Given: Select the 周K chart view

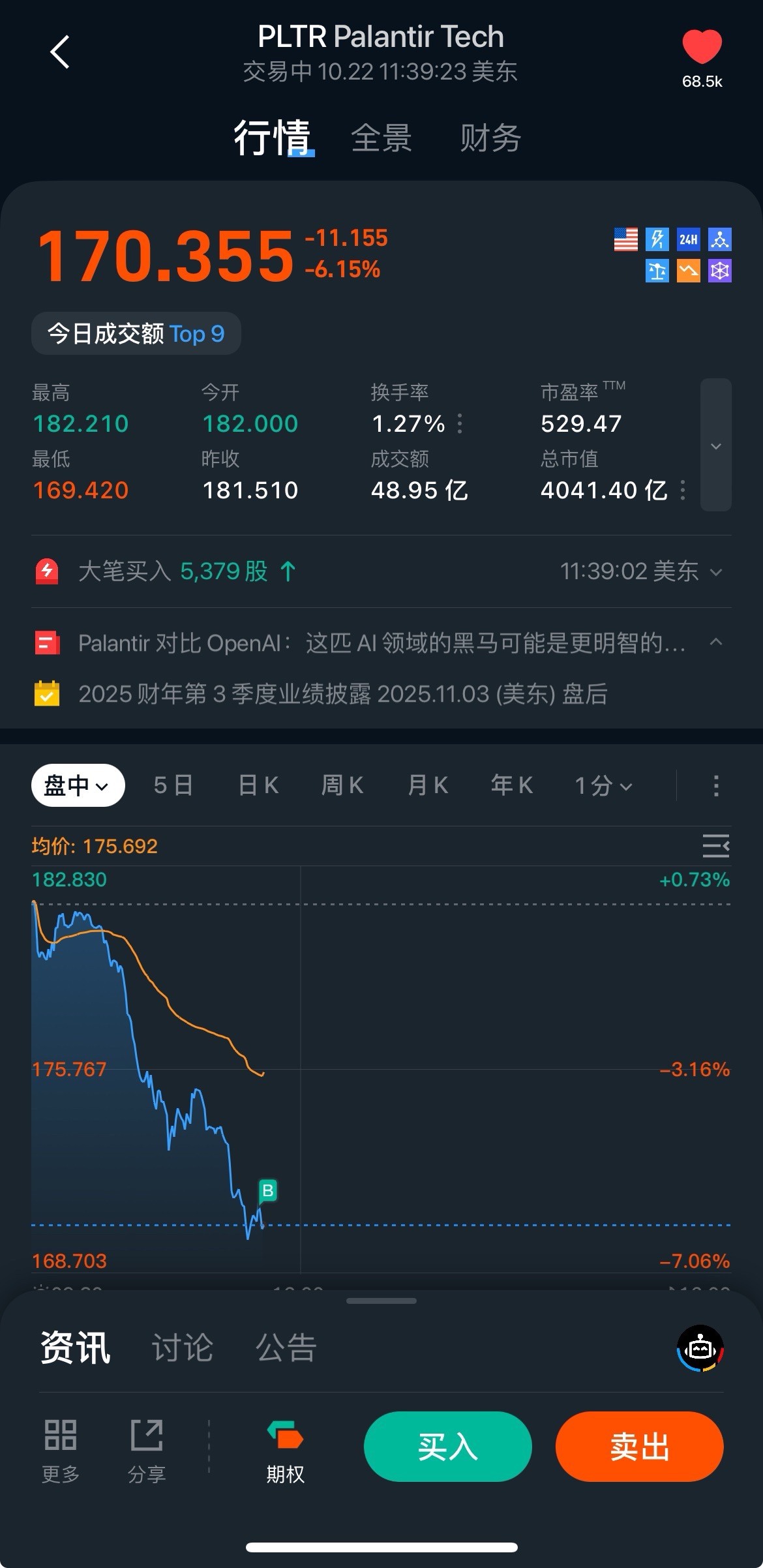Looking at the screenshot, I should (x=342, y=785).
